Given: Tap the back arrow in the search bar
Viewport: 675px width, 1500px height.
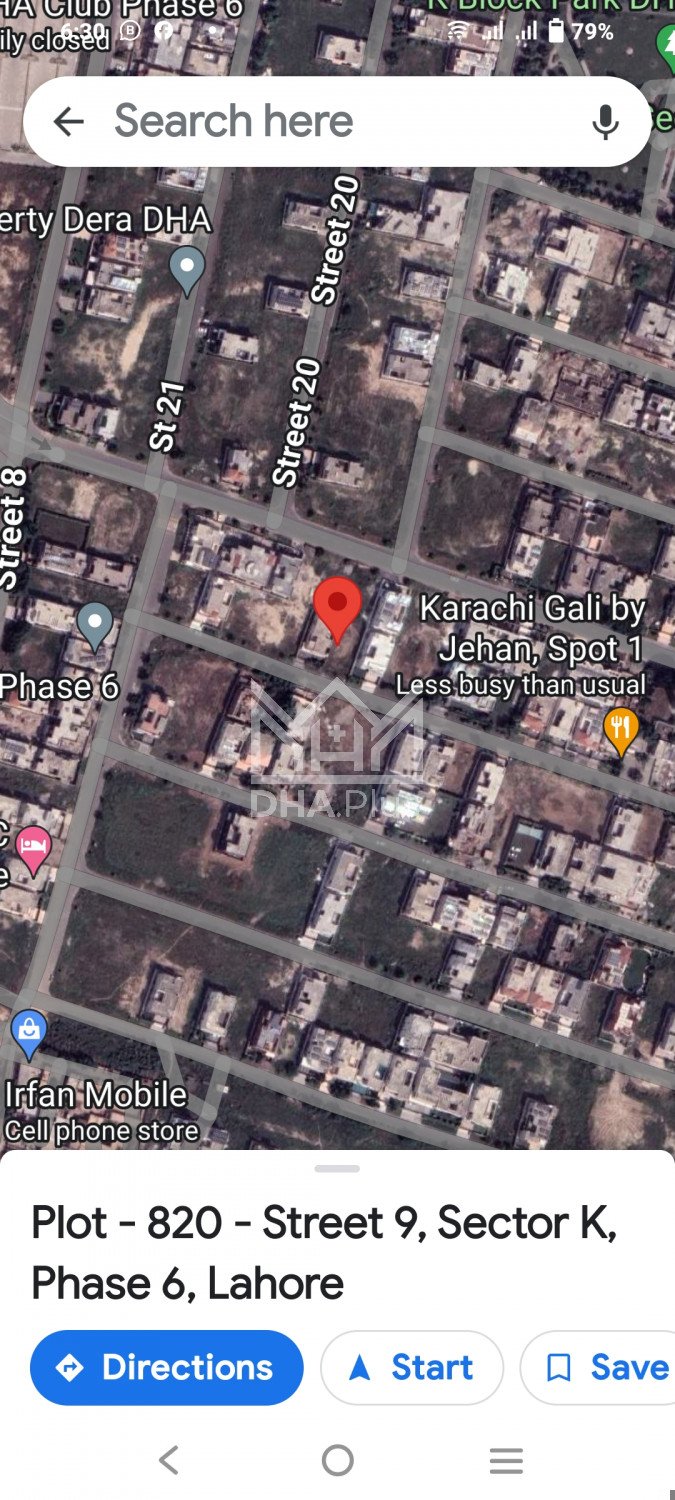Looking at the screenshot, I should click(x=68, y=122).
